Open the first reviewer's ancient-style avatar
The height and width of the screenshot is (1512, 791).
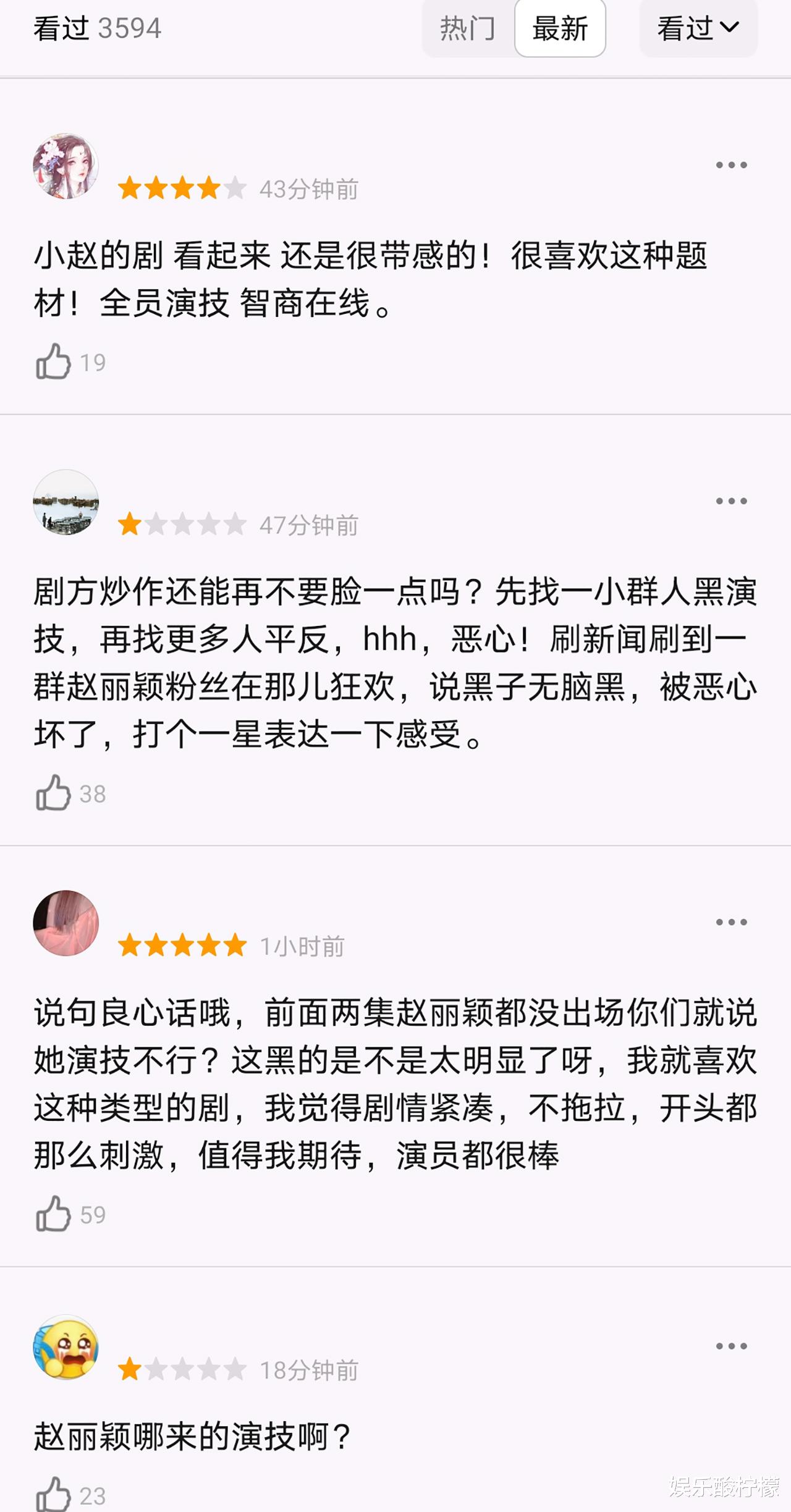(x=66, y=164)
